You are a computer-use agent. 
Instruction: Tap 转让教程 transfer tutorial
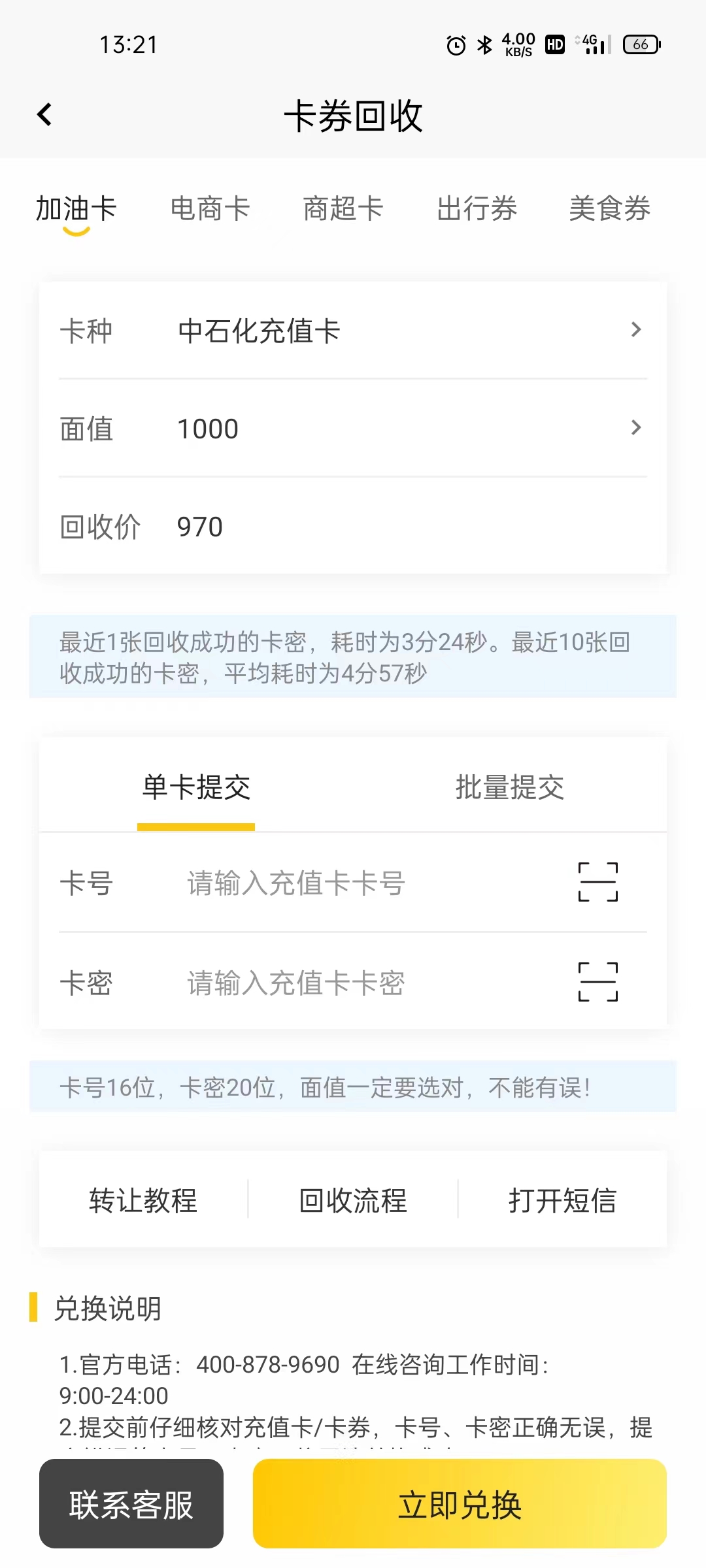click(143, 1200)
